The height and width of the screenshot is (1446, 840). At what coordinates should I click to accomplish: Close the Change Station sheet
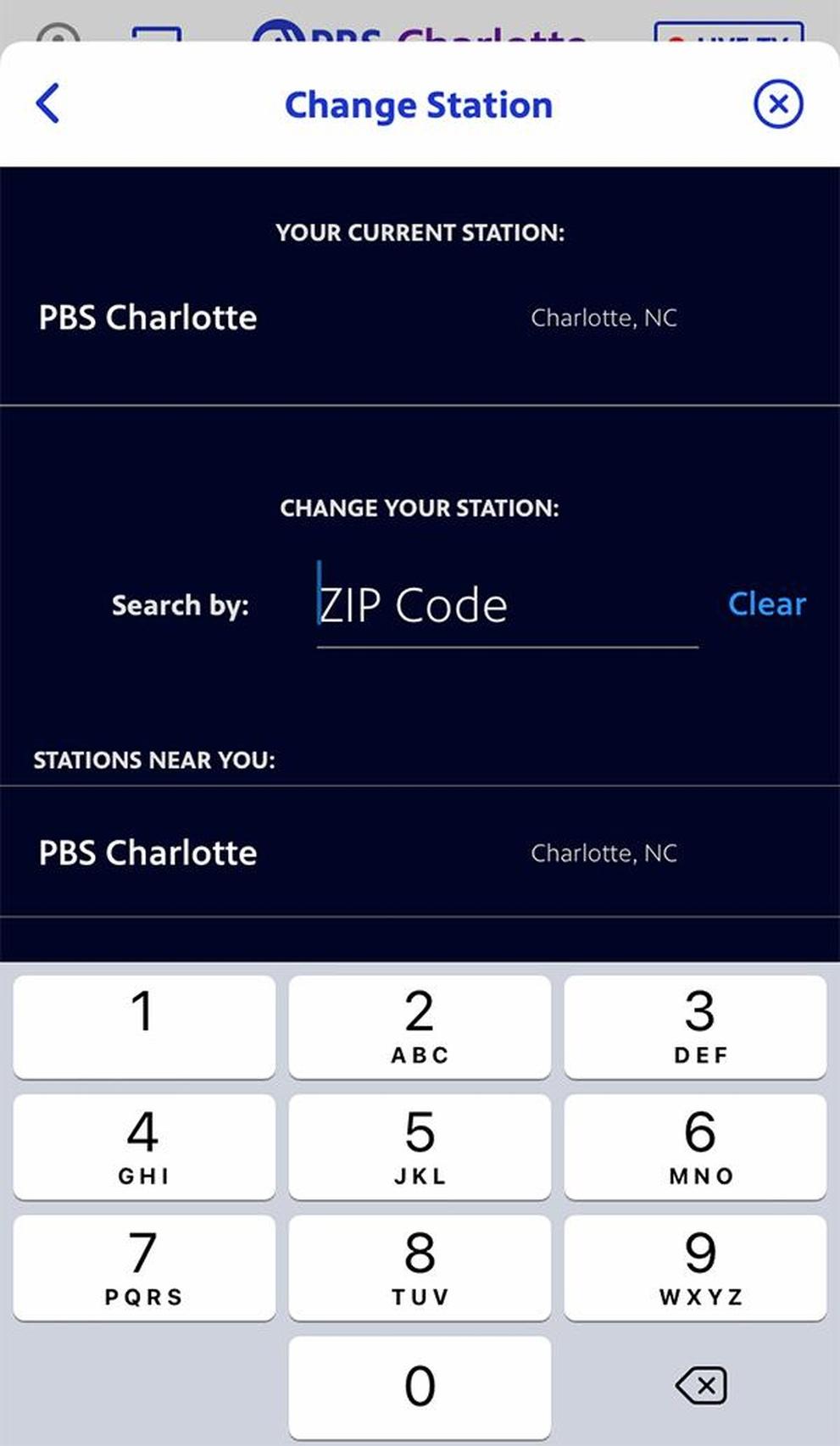click(x=778, y=104)
